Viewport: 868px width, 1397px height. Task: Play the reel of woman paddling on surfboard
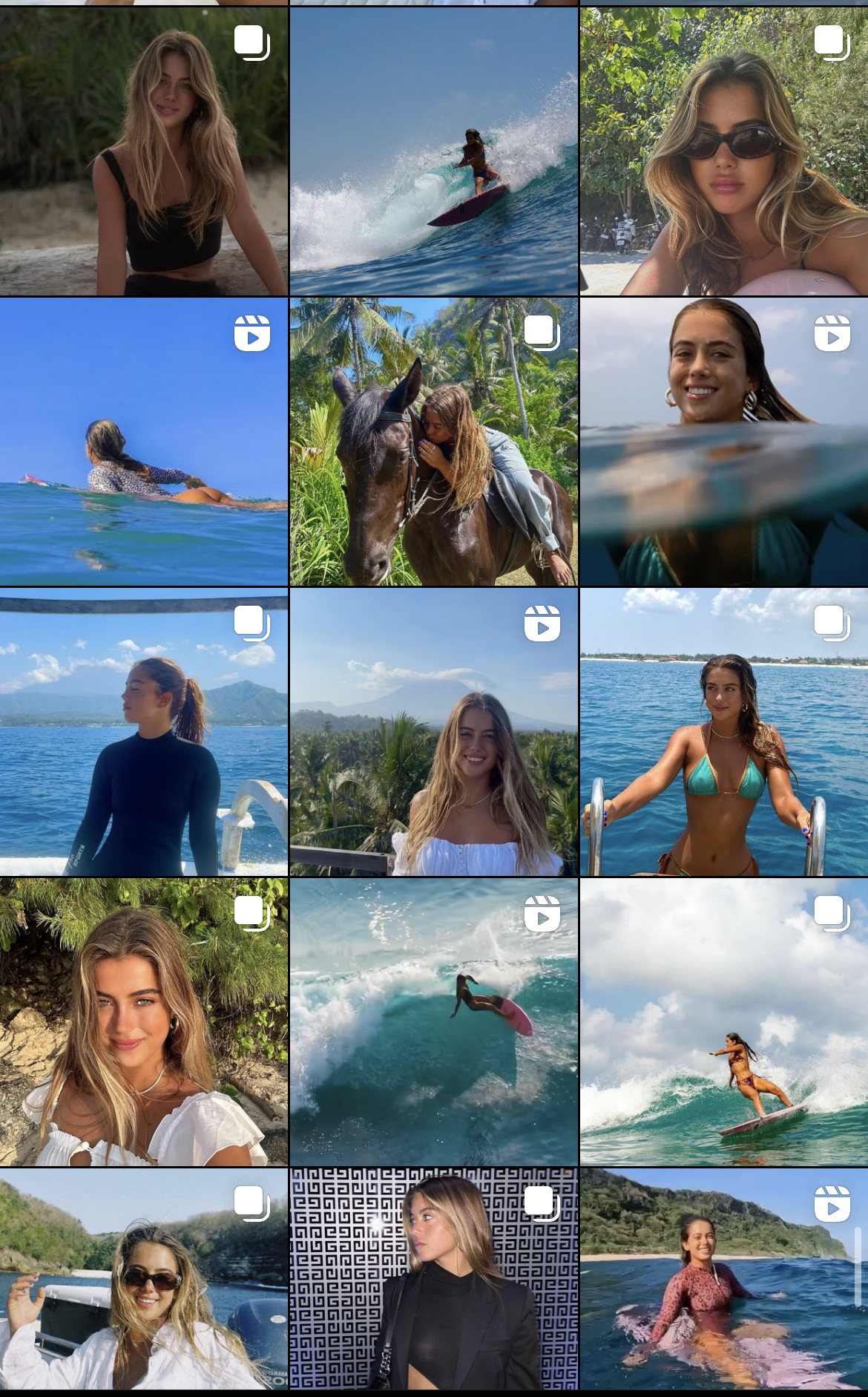click(x=143, y=442)
